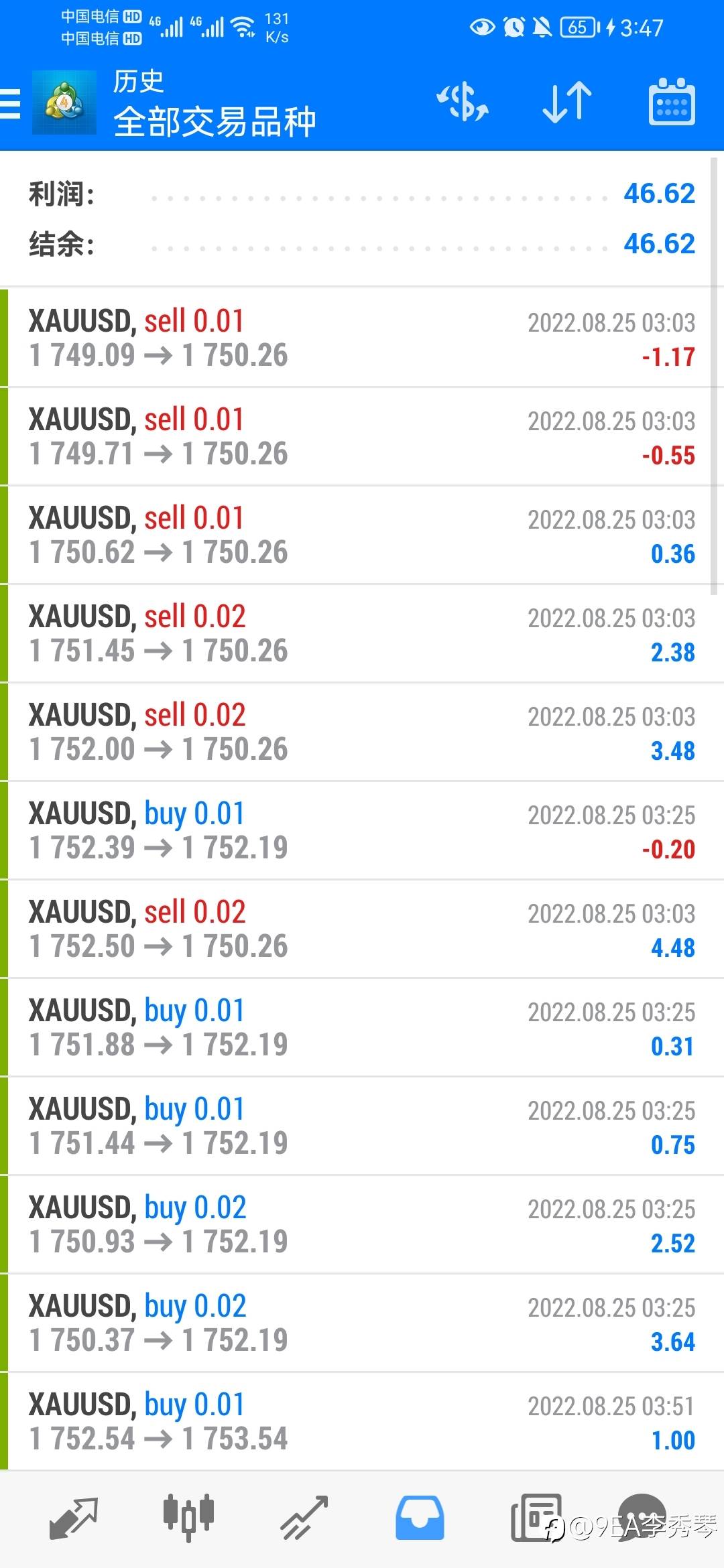This screenshot has width=724, height=1568.
Task: Open the side drawer menu
Action: point(11,104)
